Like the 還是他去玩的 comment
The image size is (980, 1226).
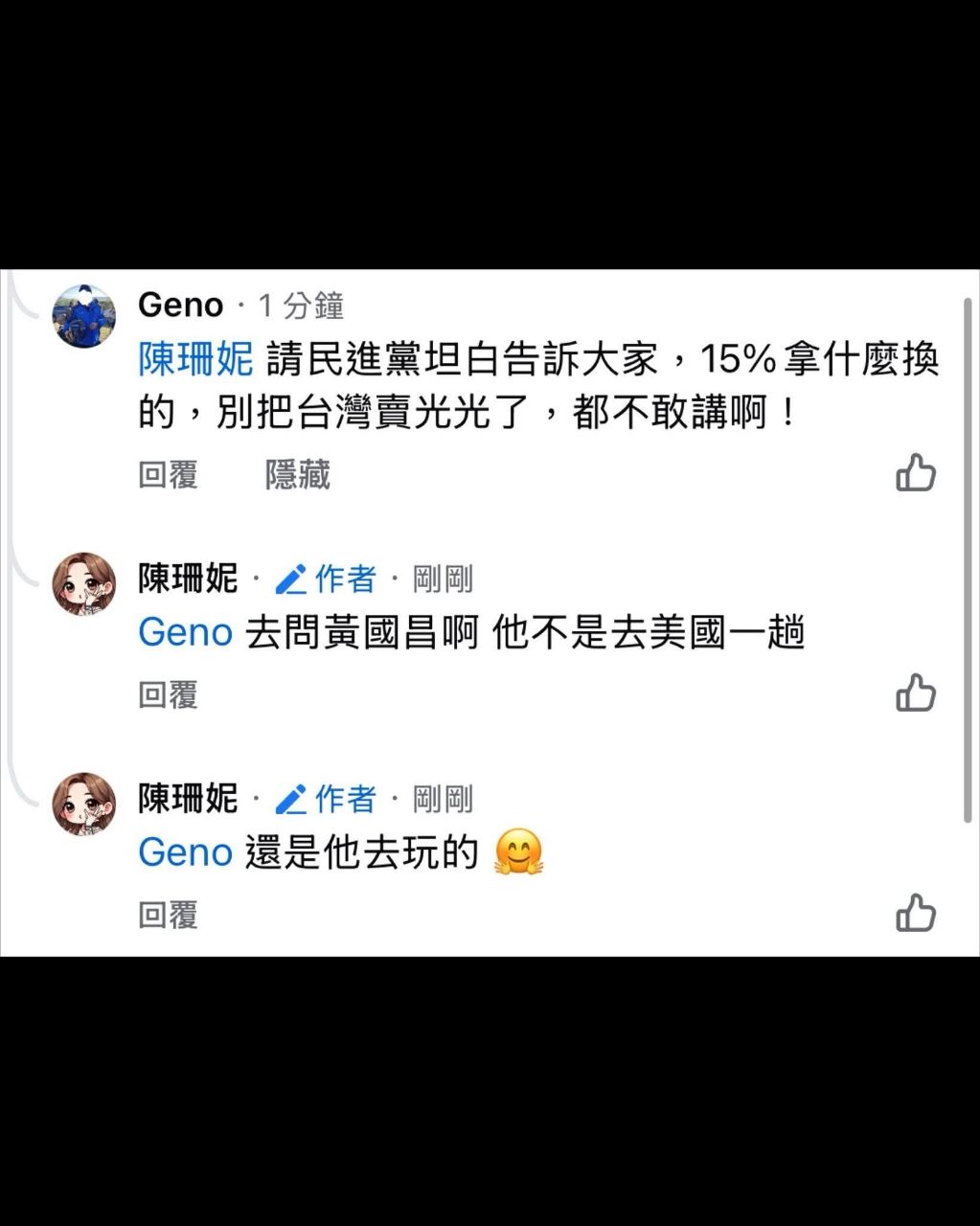point(915,914)
